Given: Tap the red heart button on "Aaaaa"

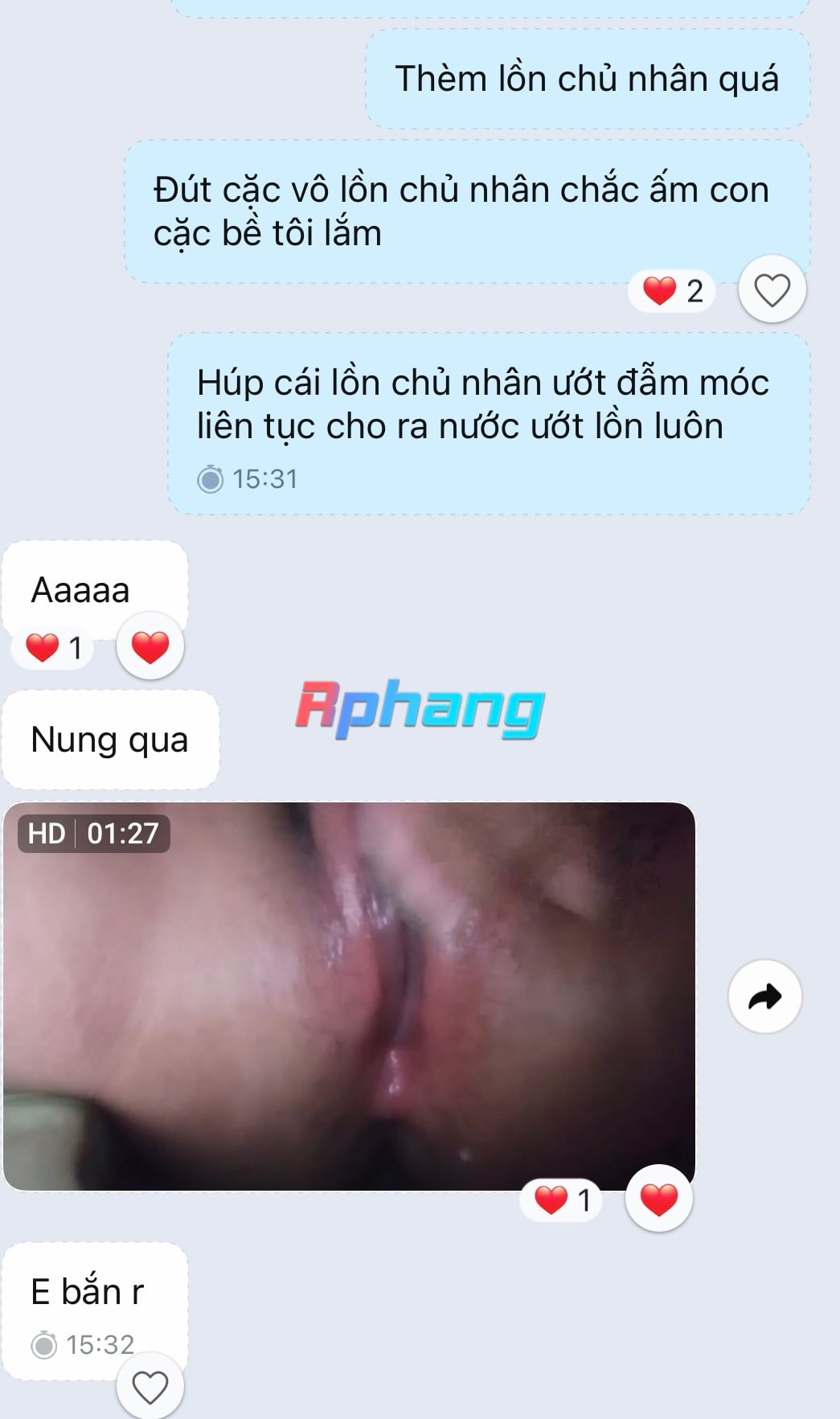Looking at the screenshot, I should tap(150, 646).
